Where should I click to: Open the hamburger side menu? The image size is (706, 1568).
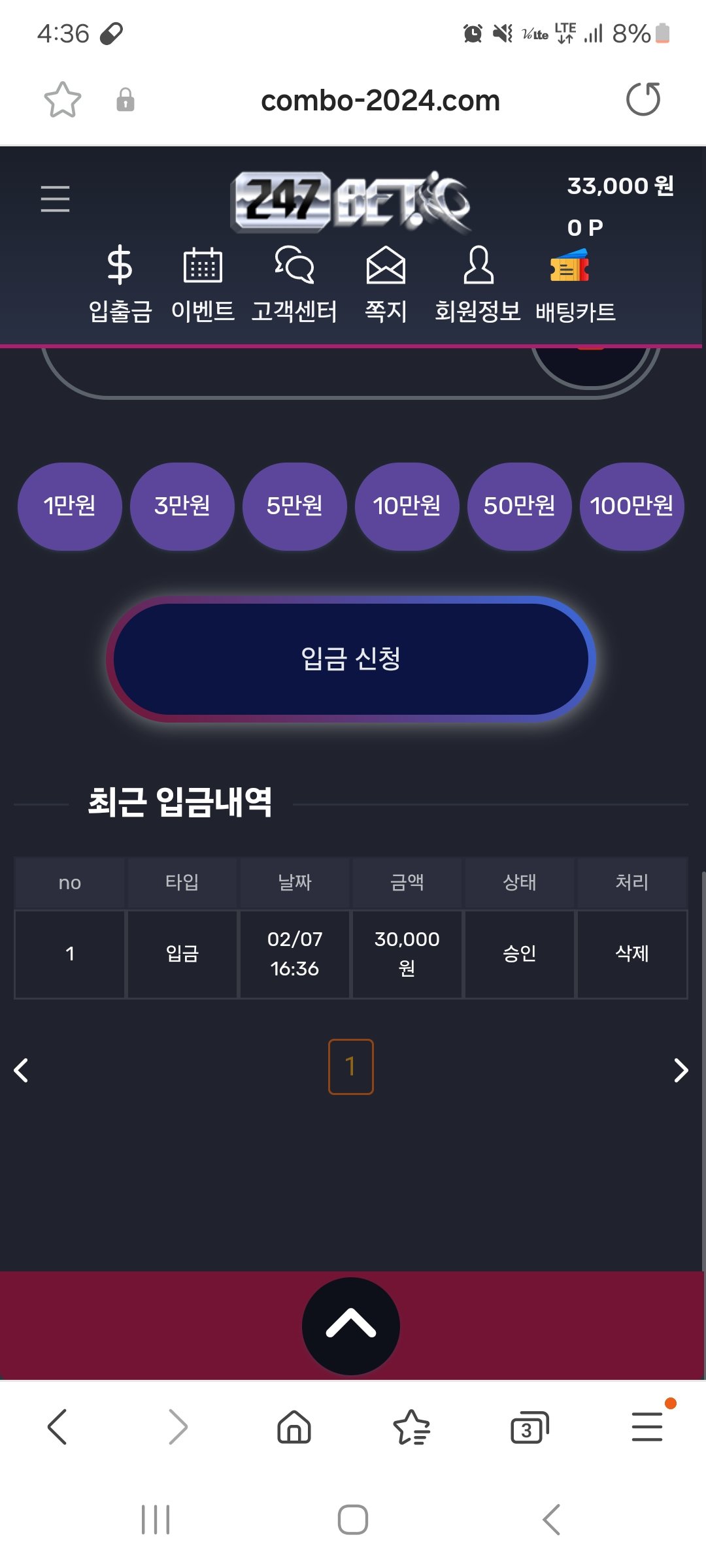pyautogui.click(x=55, y=199)
